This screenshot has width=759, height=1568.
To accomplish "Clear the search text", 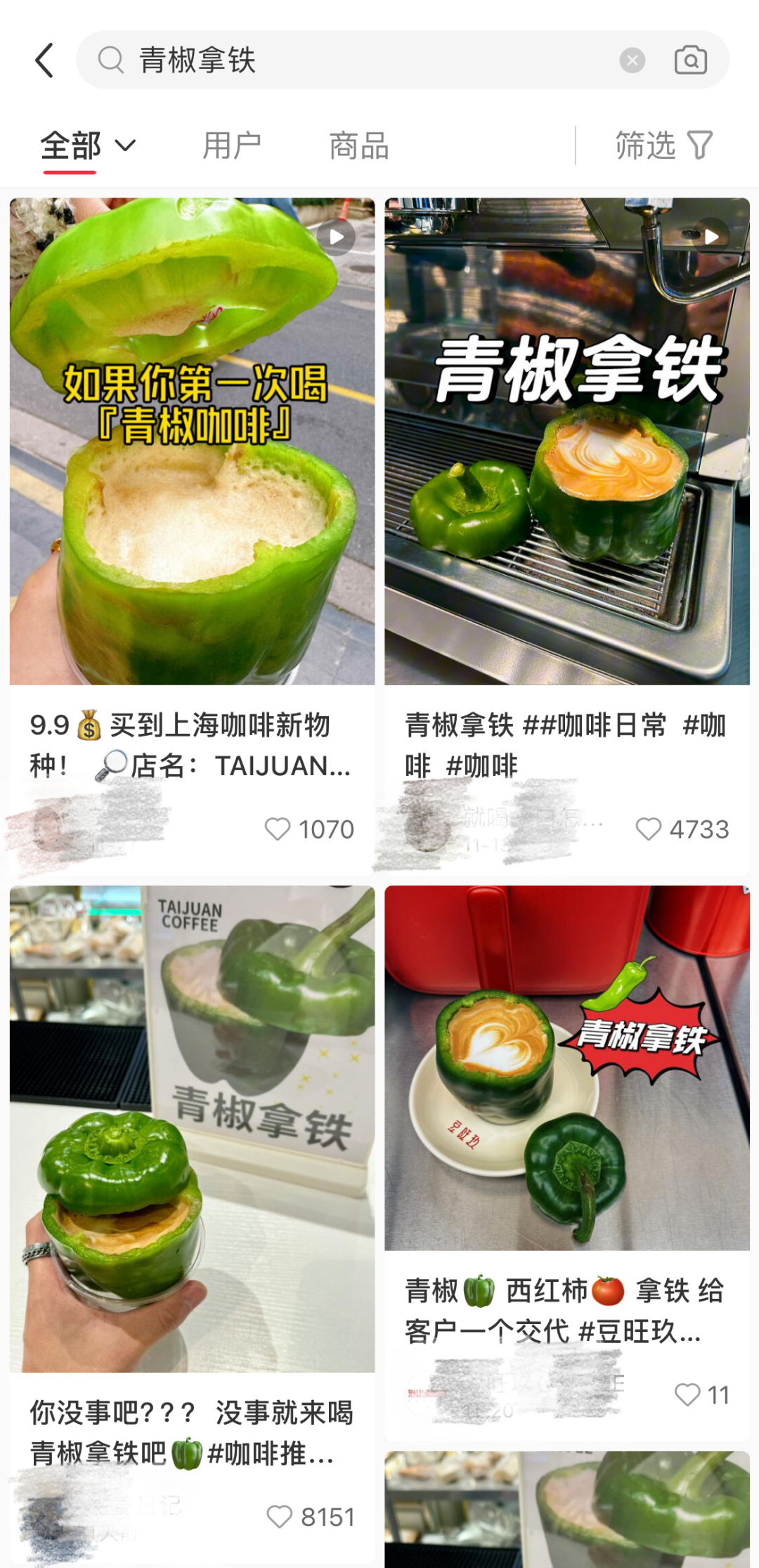I will [632, 60].
